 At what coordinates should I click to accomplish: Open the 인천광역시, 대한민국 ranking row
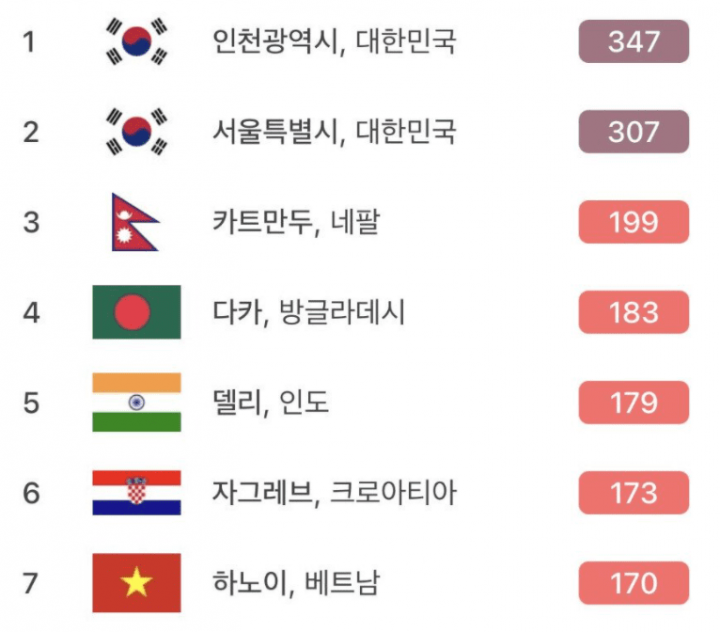pyautogui.click(x=334, y=41)
